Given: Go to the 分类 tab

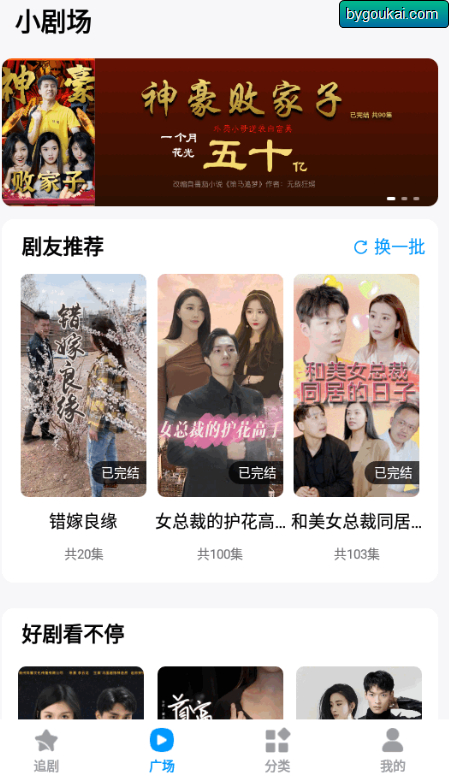Looking at the screenshot, I should tap(277, 750).
